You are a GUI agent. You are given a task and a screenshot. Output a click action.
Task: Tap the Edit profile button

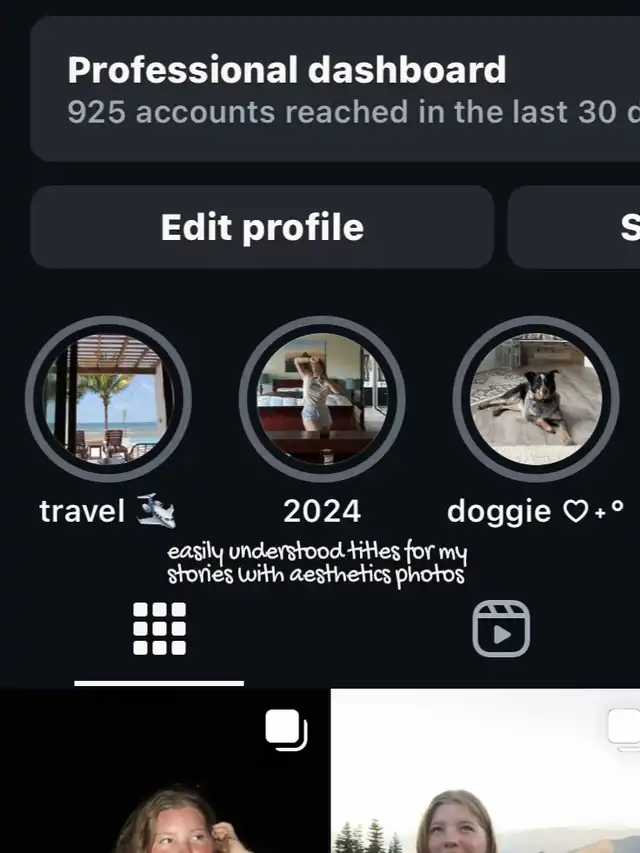(262, 227)
